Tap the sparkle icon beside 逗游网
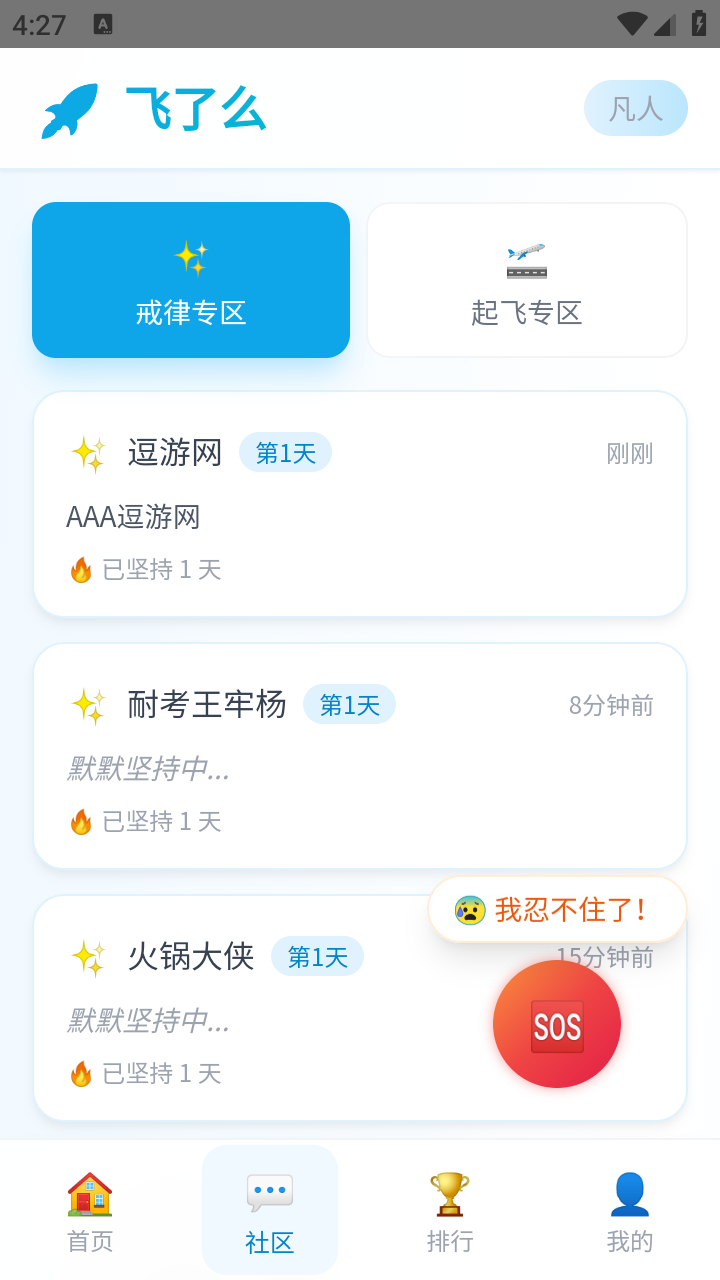This screenshot has width=720, height=1280. (90, 452)
